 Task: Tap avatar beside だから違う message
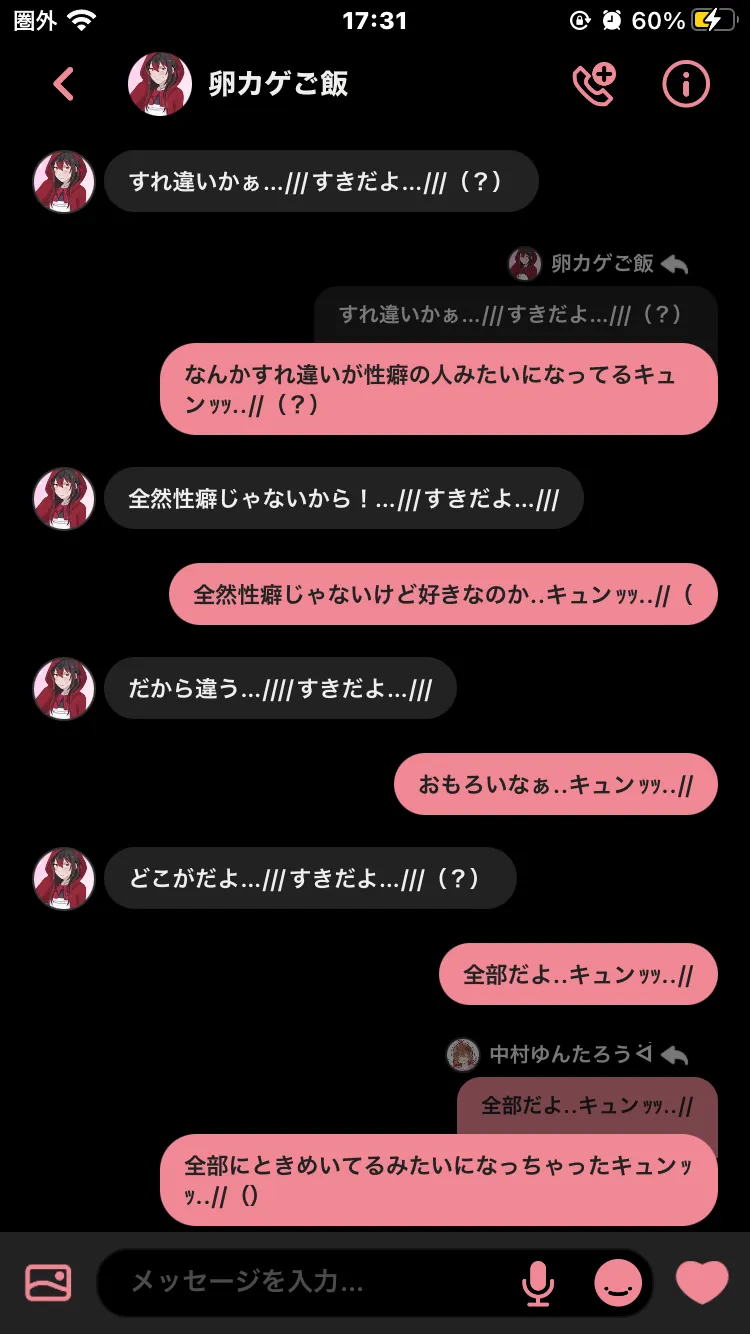(64, 688)
